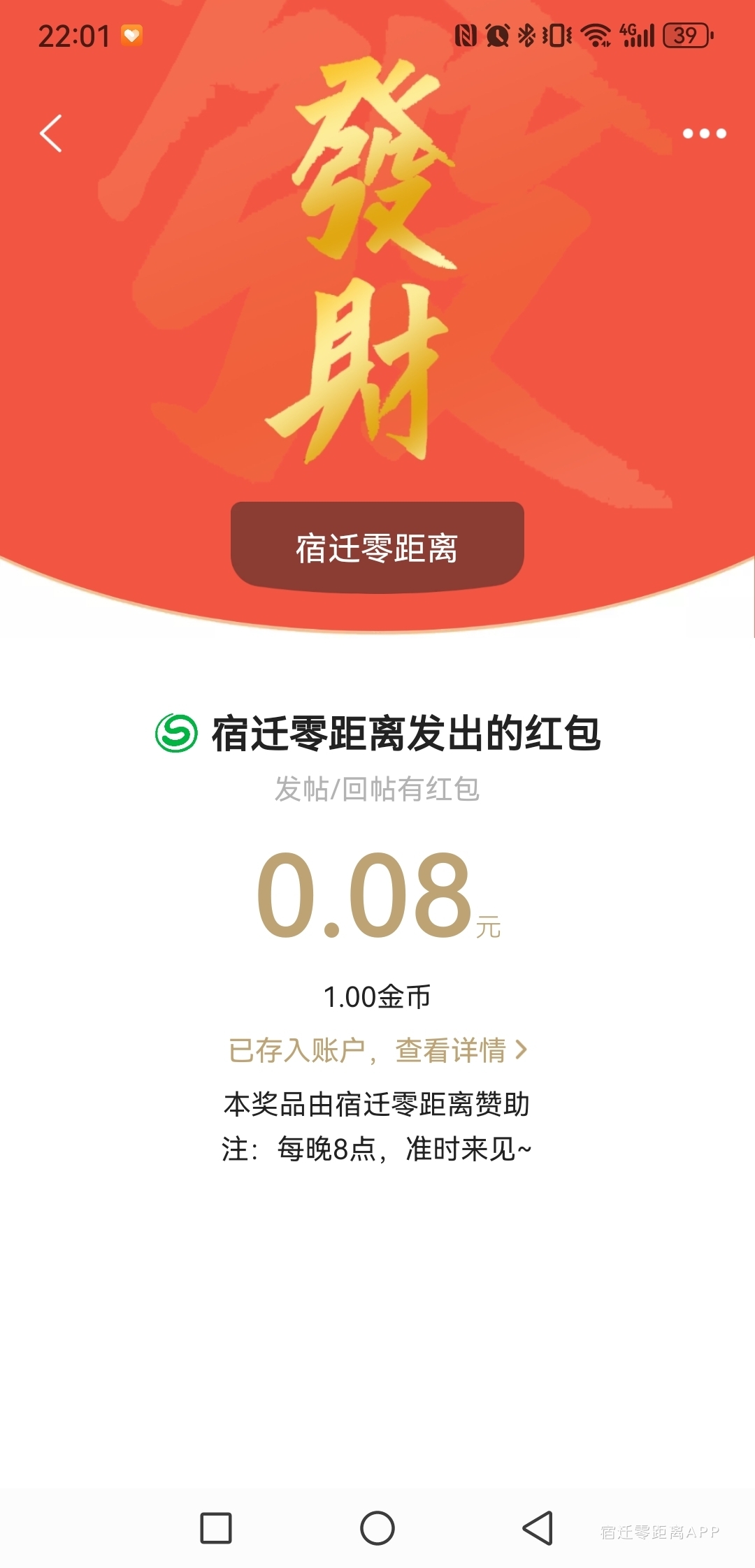Open 已存入账户，查看详情 link

(377, 1050)
